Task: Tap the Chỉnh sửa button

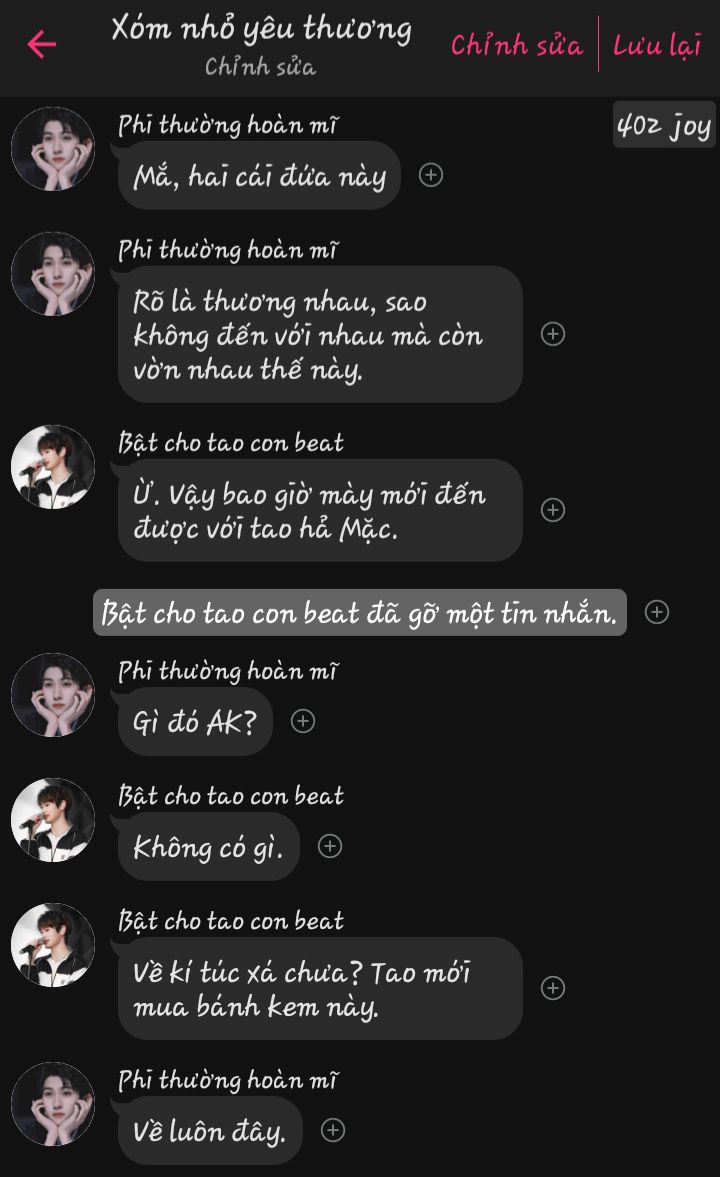Action: 516,45
